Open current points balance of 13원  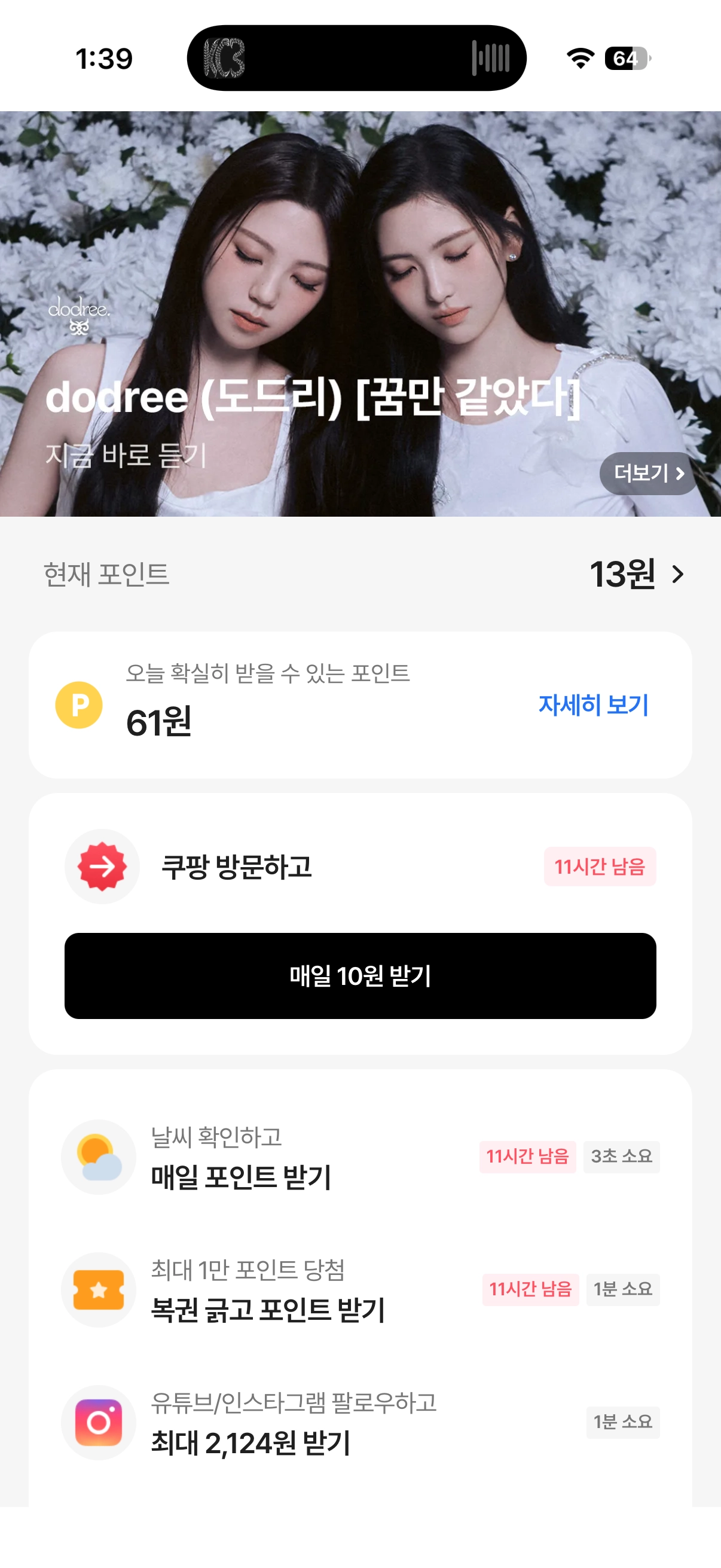pos(636,574)
